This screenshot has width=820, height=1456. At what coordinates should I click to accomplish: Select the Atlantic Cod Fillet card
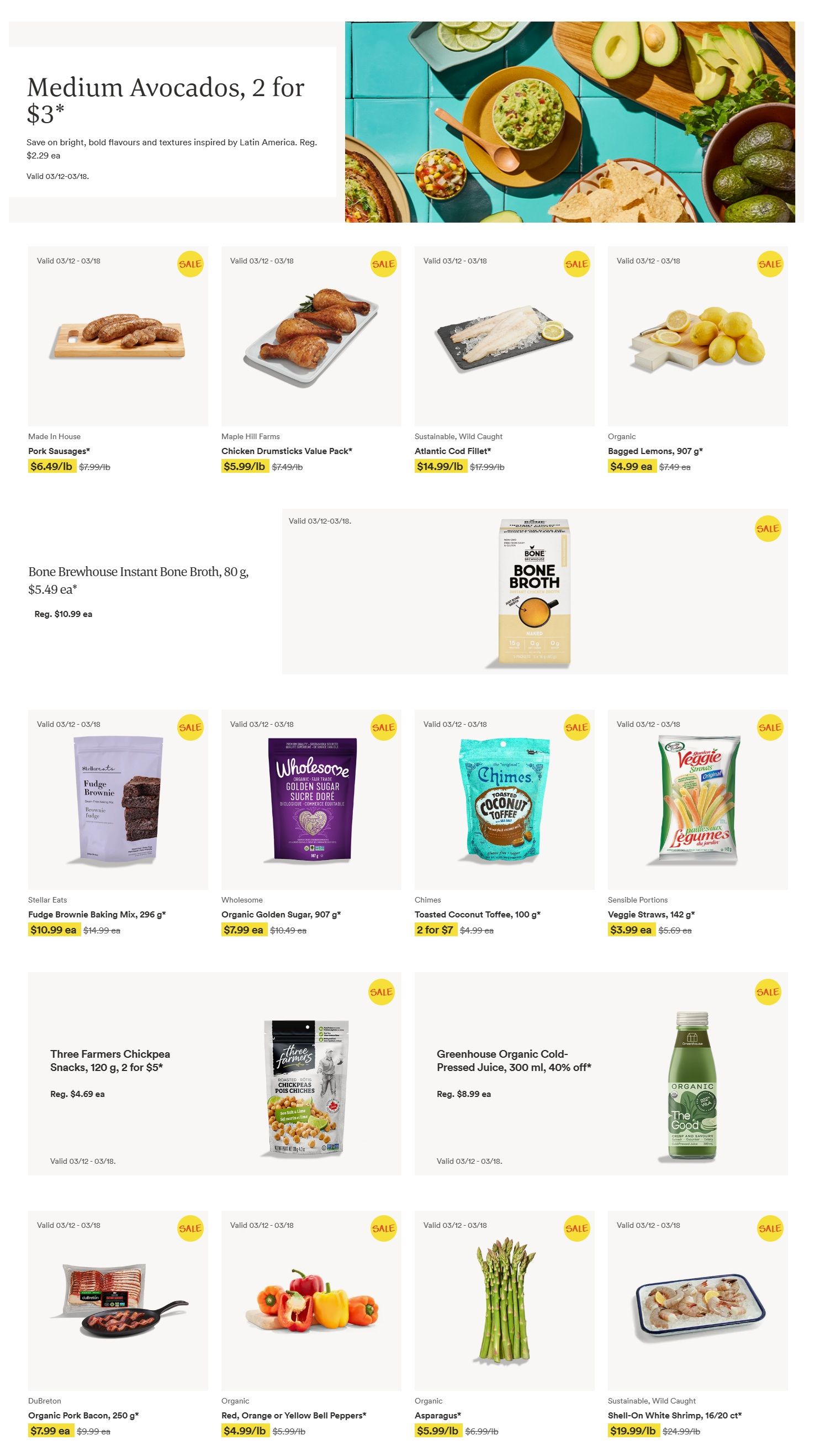505,360
